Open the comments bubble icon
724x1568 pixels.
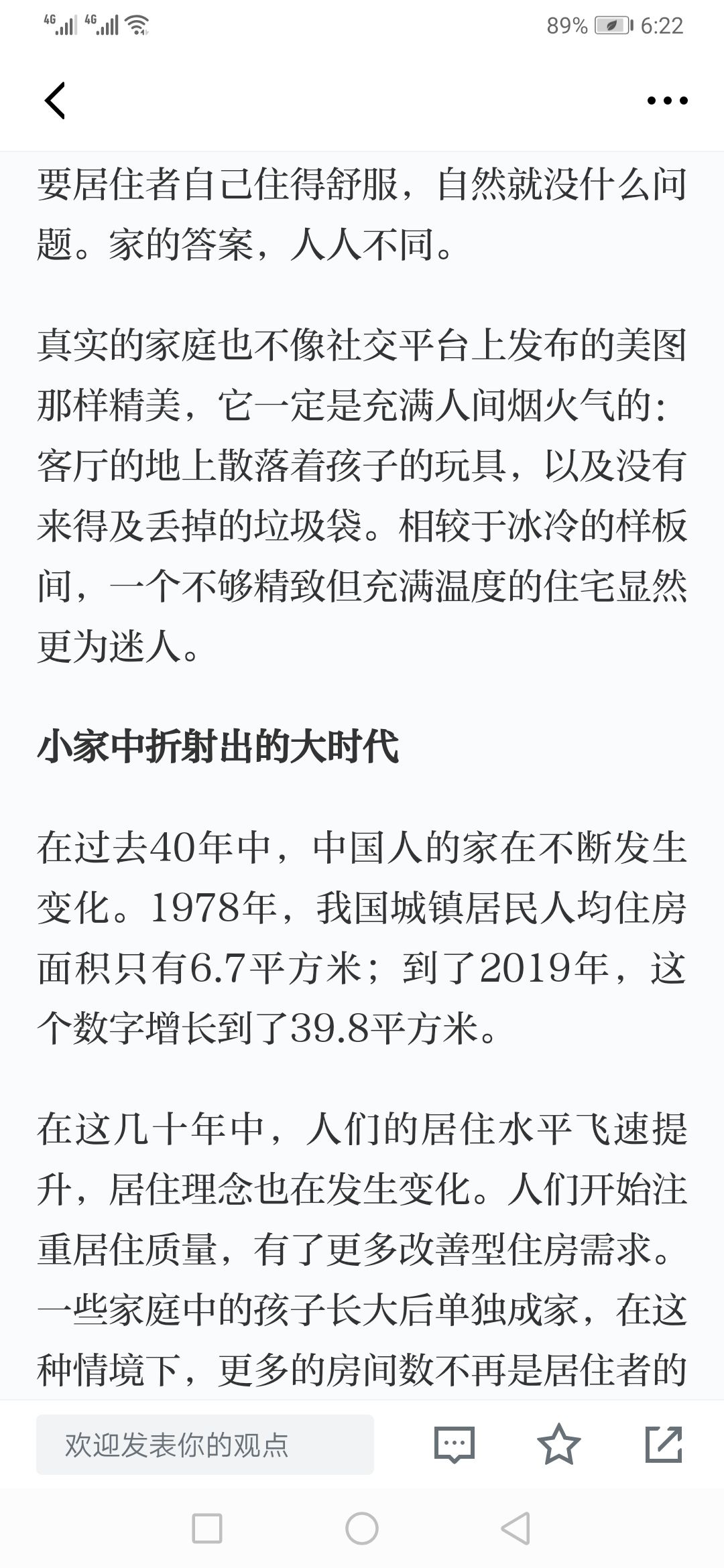[455, 1444]
